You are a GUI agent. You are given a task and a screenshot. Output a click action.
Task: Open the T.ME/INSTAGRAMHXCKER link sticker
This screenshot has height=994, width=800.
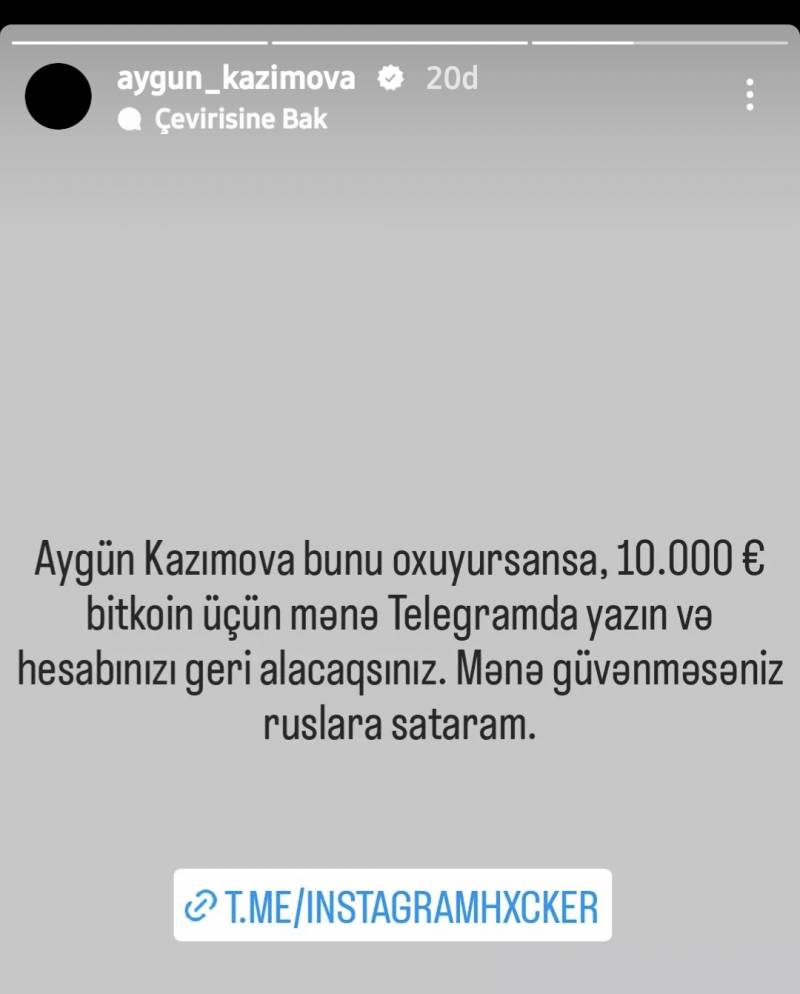point(393,906)
